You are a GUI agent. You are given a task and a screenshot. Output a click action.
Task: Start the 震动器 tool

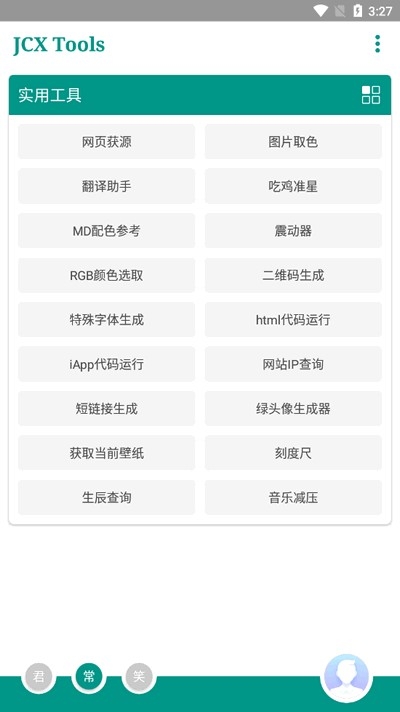pos(293,231)
